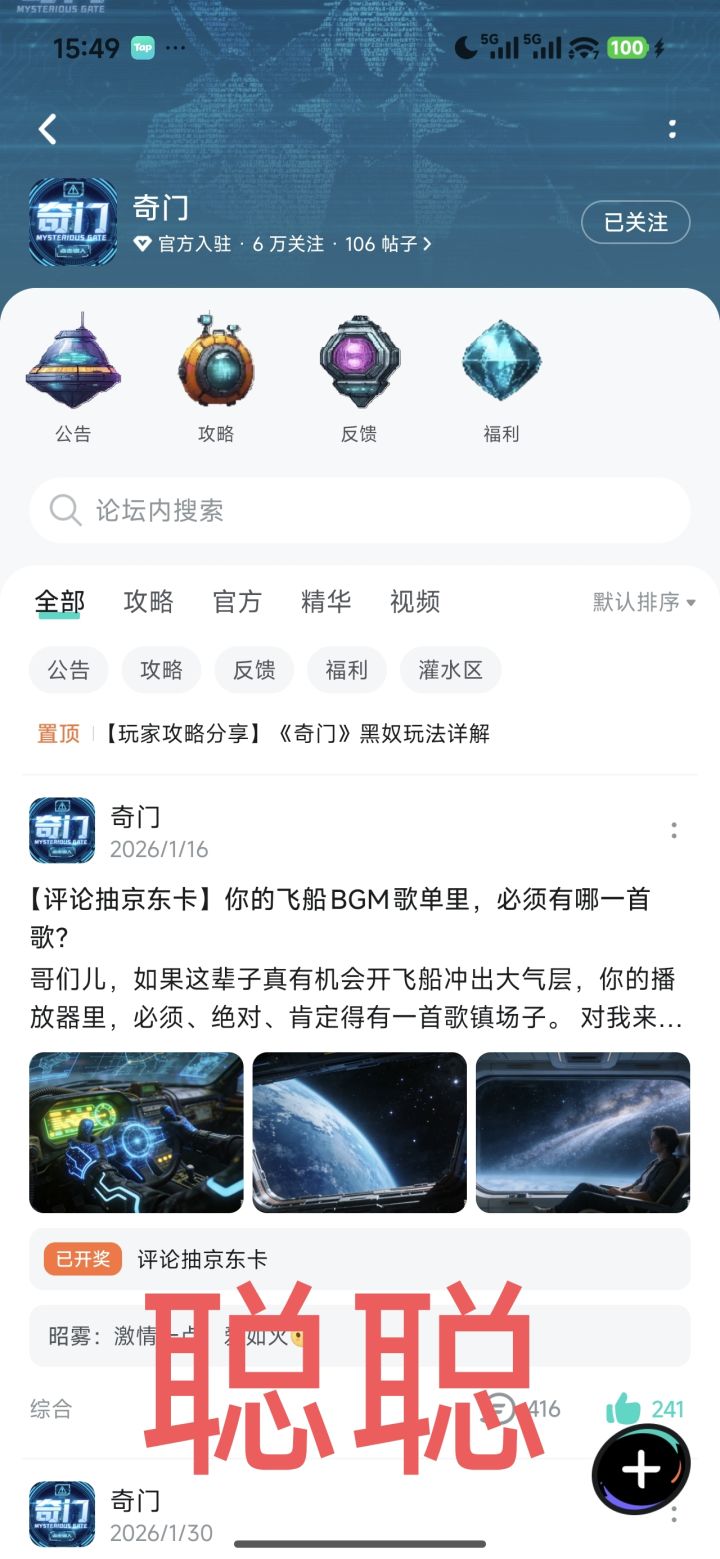Switch to the 精华 tab

[326, 601]
